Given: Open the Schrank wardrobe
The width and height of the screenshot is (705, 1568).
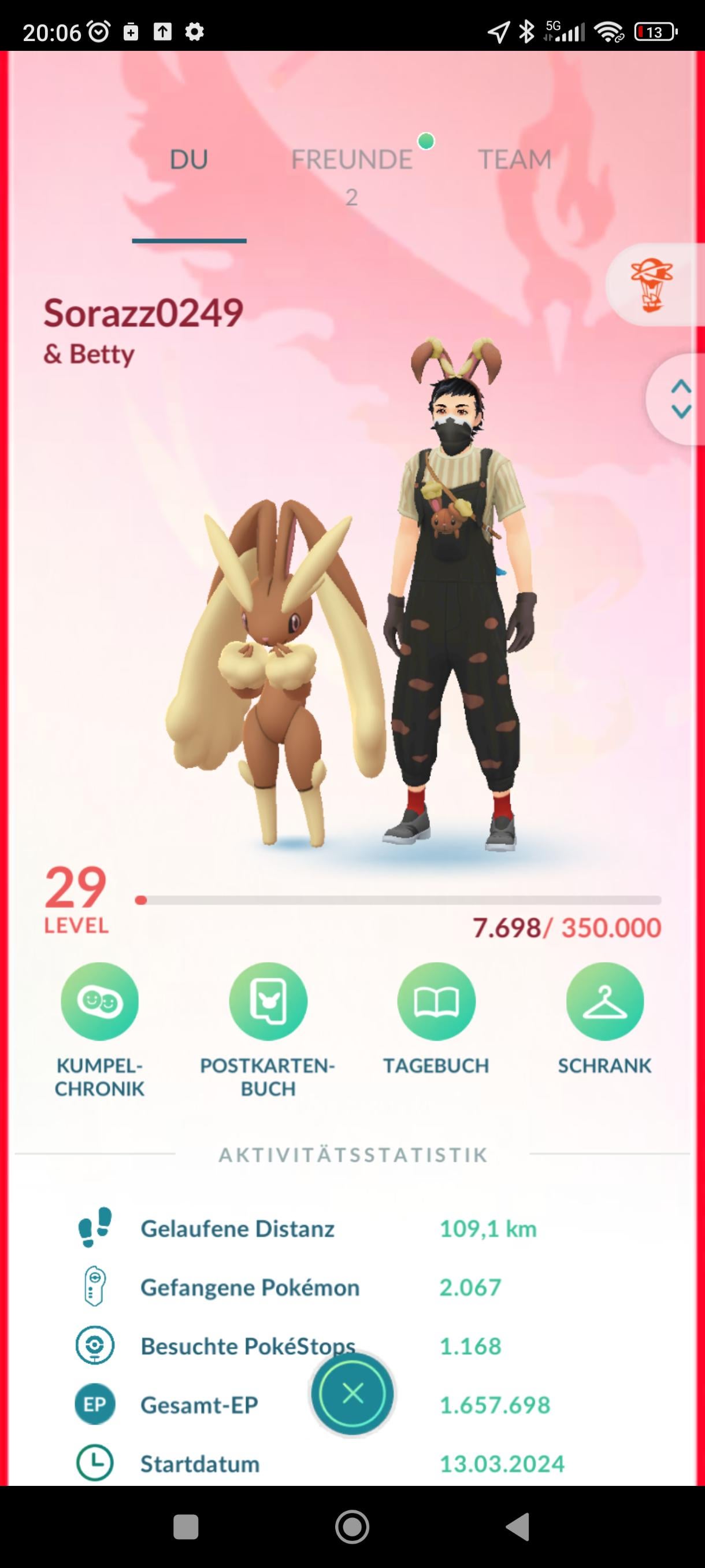Looking at the screenshot, I should coord(604,1001).
